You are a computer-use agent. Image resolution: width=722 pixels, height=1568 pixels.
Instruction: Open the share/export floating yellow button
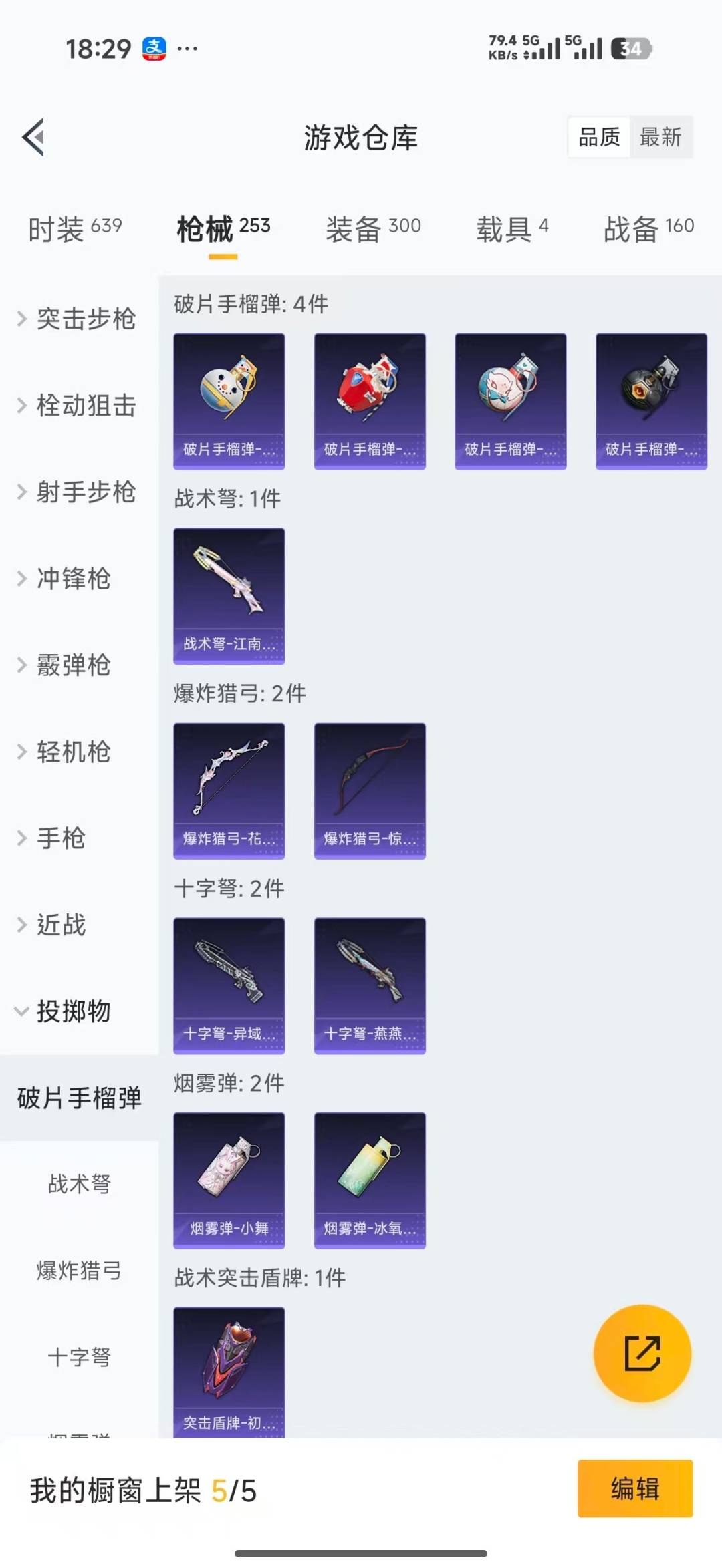coord(641,1354)
